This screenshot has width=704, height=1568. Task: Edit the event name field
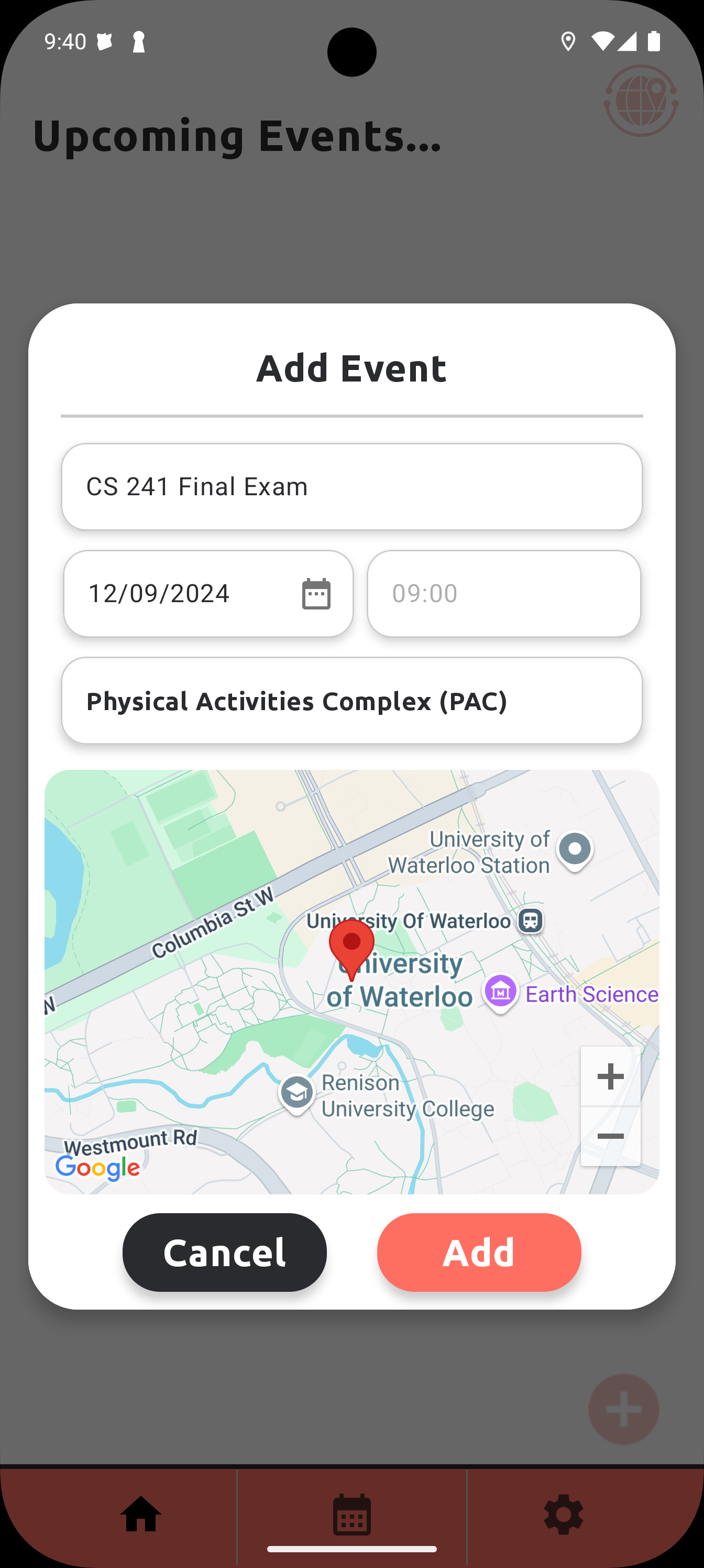[x=351, y=486]
